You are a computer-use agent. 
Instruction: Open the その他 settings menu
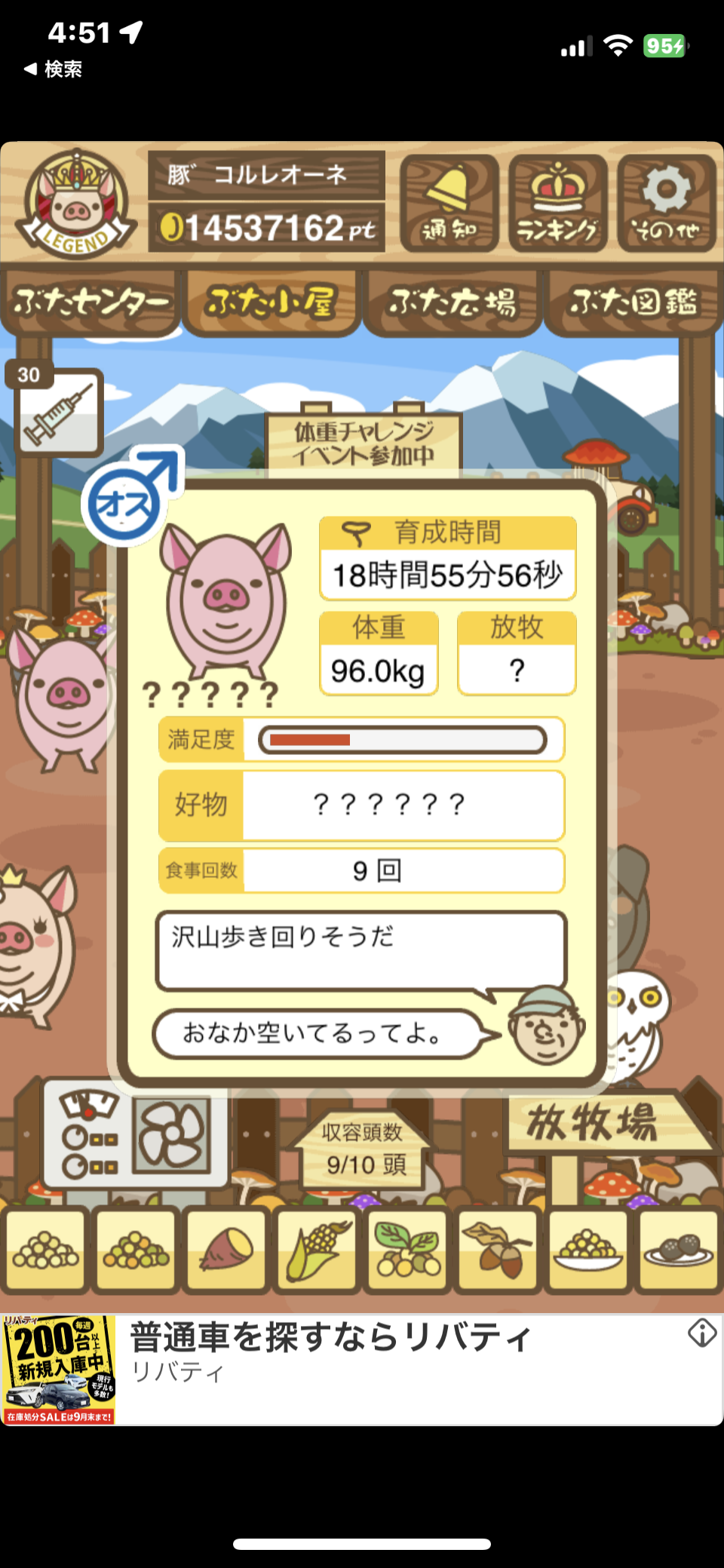(666, 203)
